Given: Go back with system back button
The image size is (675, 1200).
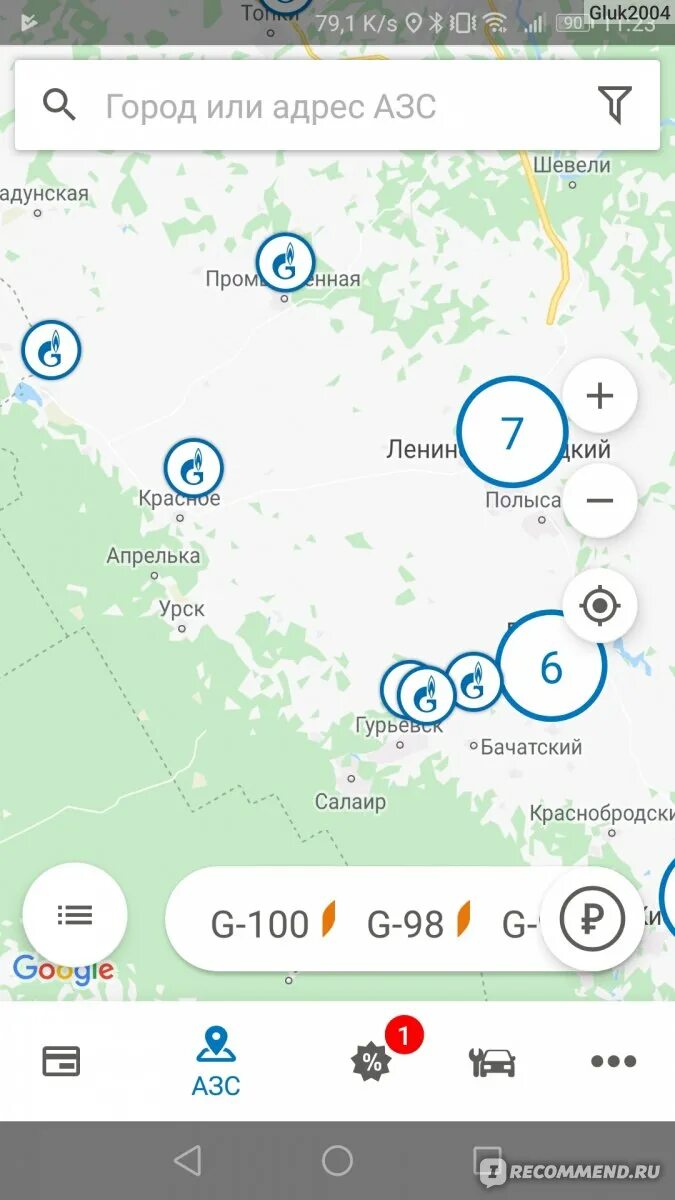Looking at the screenshot, I should point(187,1161).
